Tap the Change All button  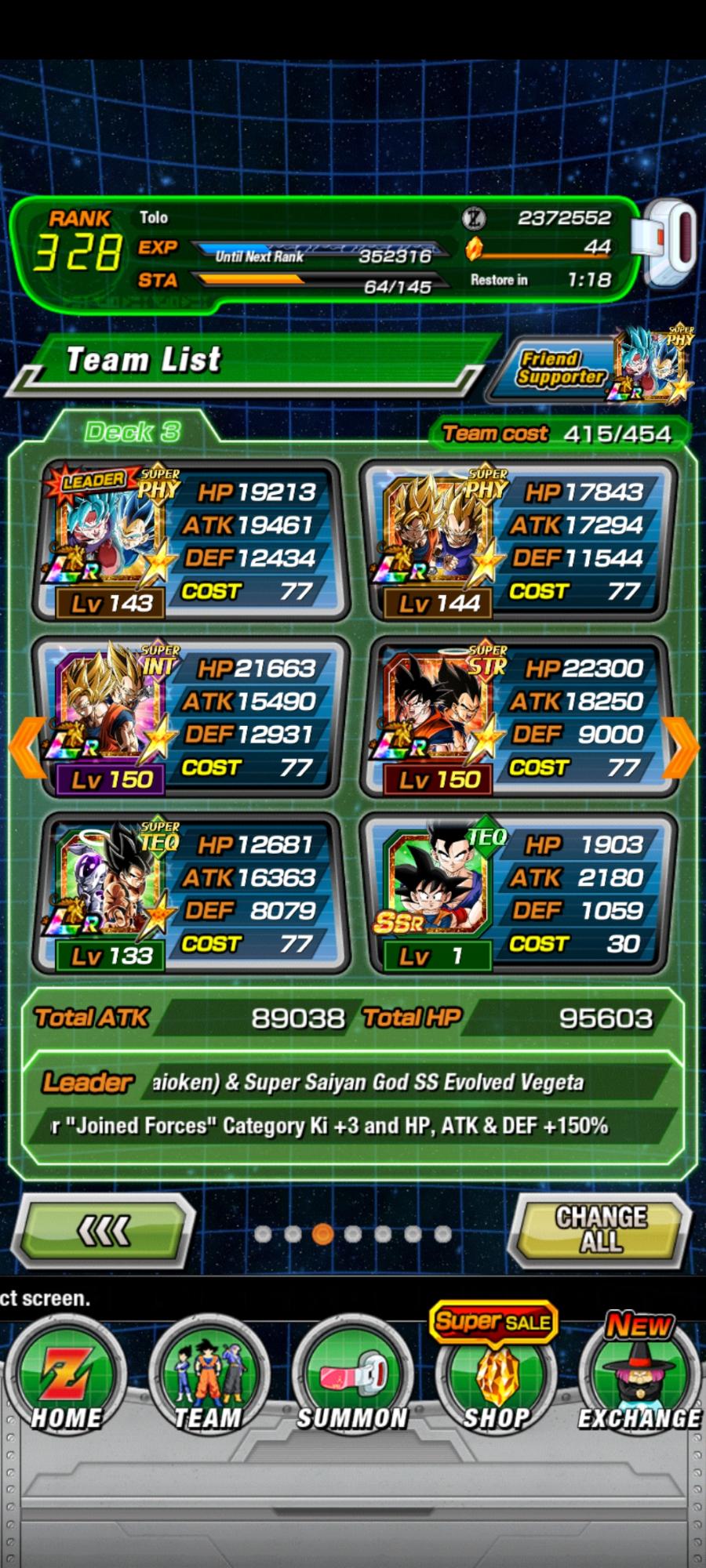(x=601, y=1230)
